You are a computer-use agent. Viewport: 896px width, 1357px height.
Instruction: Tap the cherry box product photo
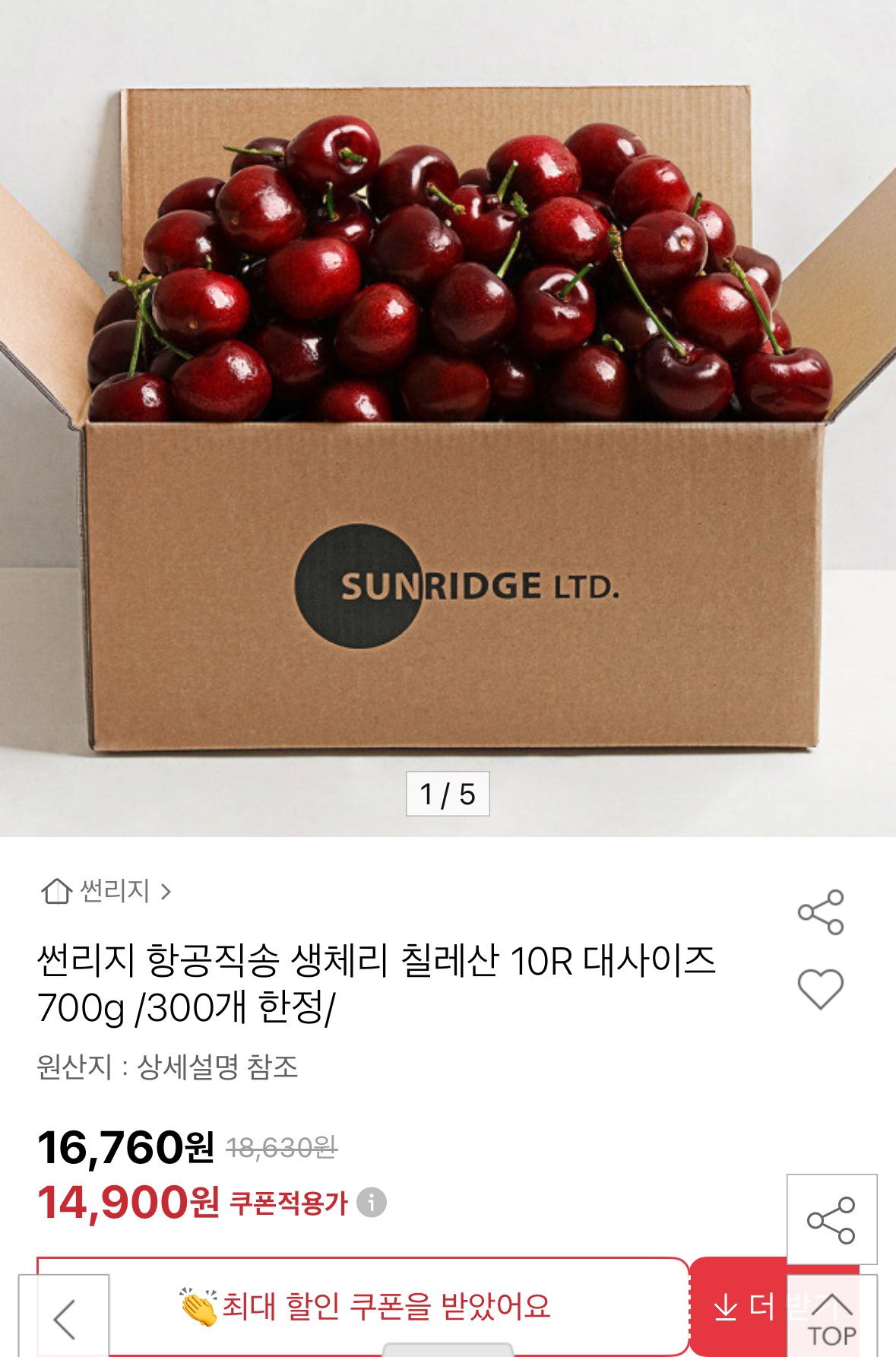pyautogui.click(x=448, y=418)
